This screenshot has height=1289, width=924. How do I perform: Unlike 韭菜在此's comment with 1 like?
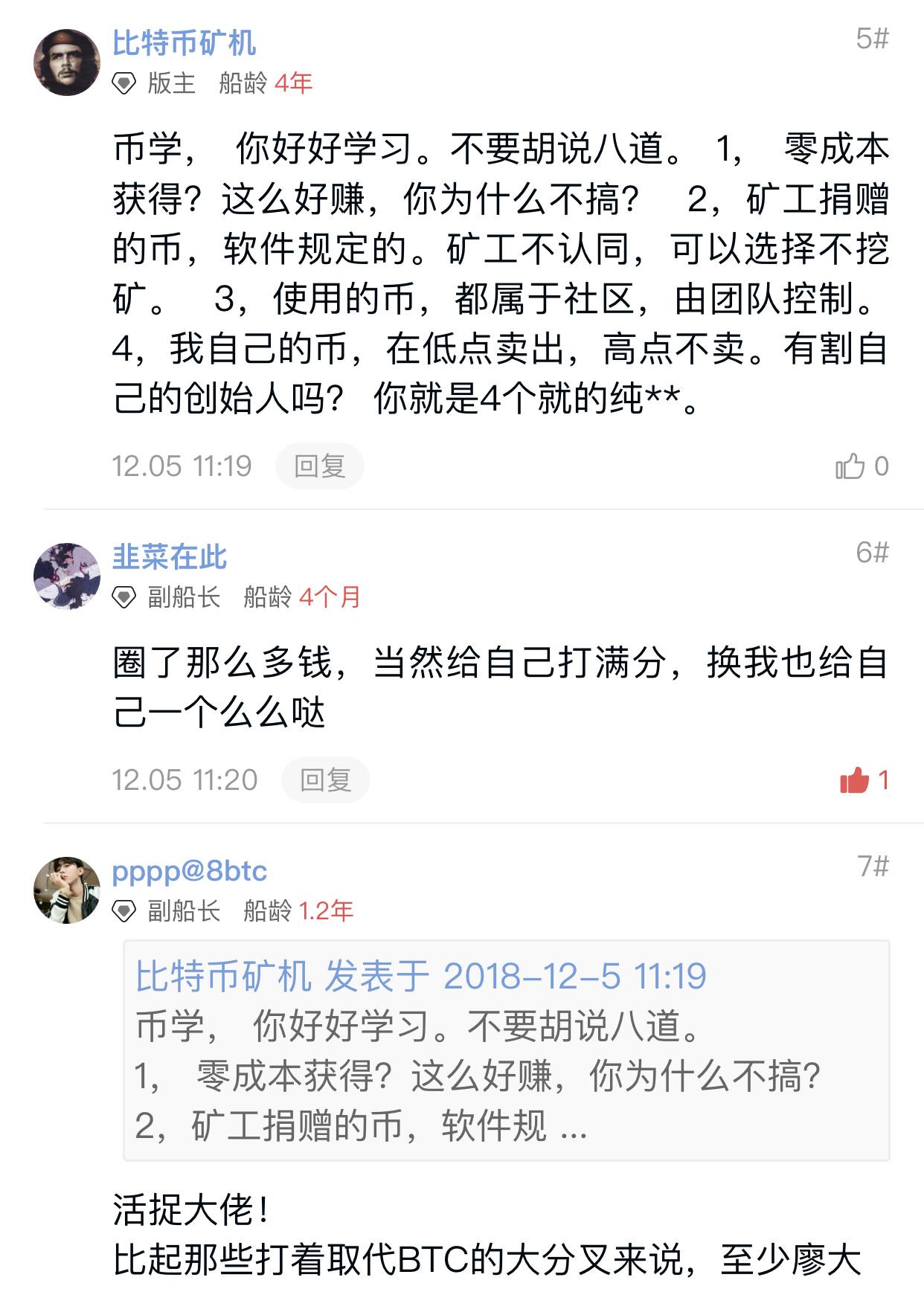click(x=856, y=780)
